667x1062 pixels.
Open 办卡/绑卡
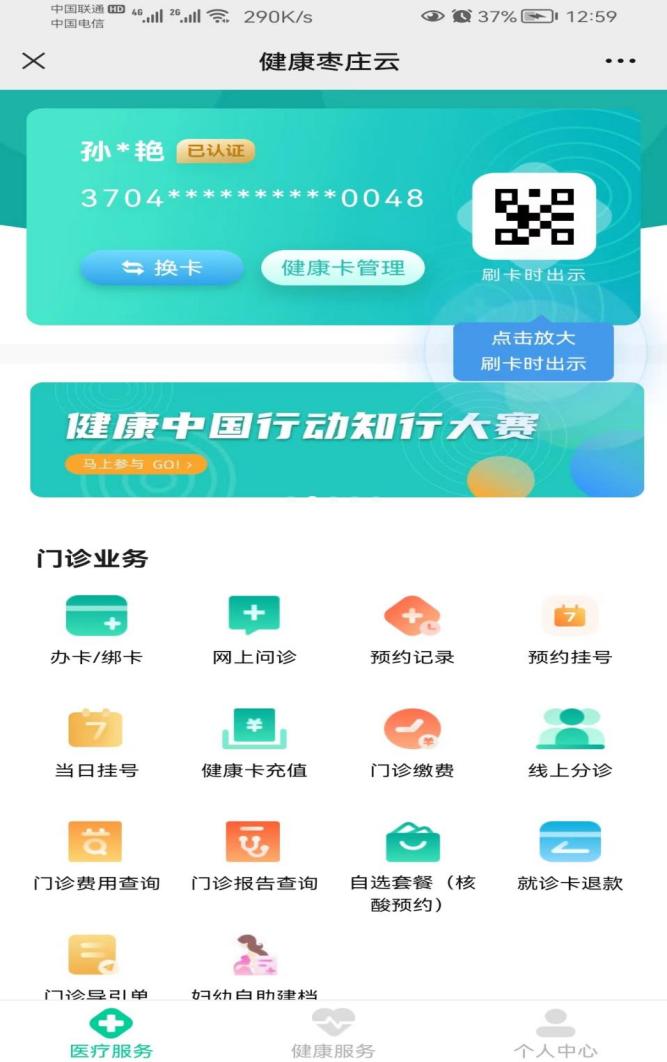coord(96,628)
